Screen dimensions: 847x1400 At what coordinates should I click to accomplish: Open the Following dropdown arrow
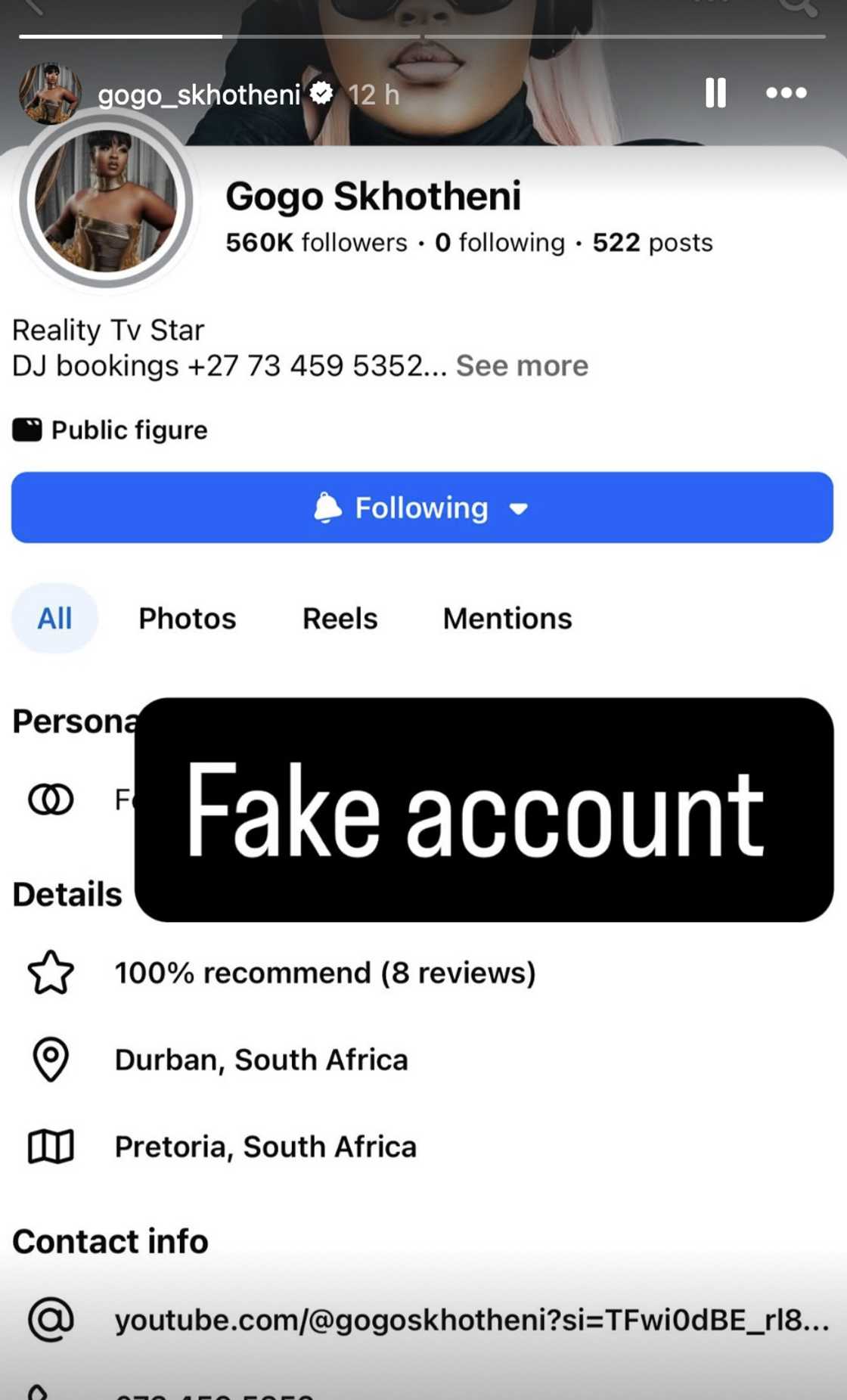519,510
